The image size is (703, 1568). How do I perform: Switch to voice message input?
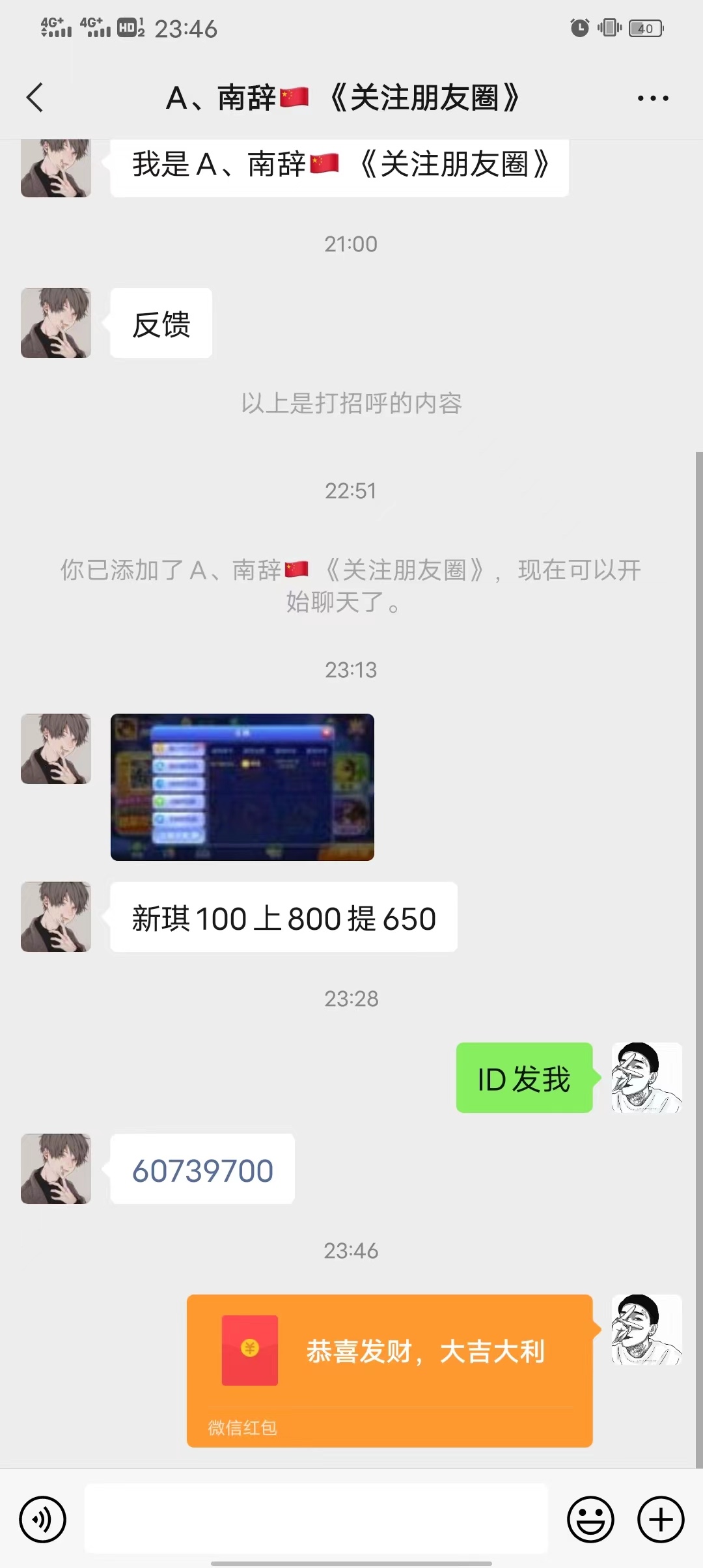(x=43, y=1519)
